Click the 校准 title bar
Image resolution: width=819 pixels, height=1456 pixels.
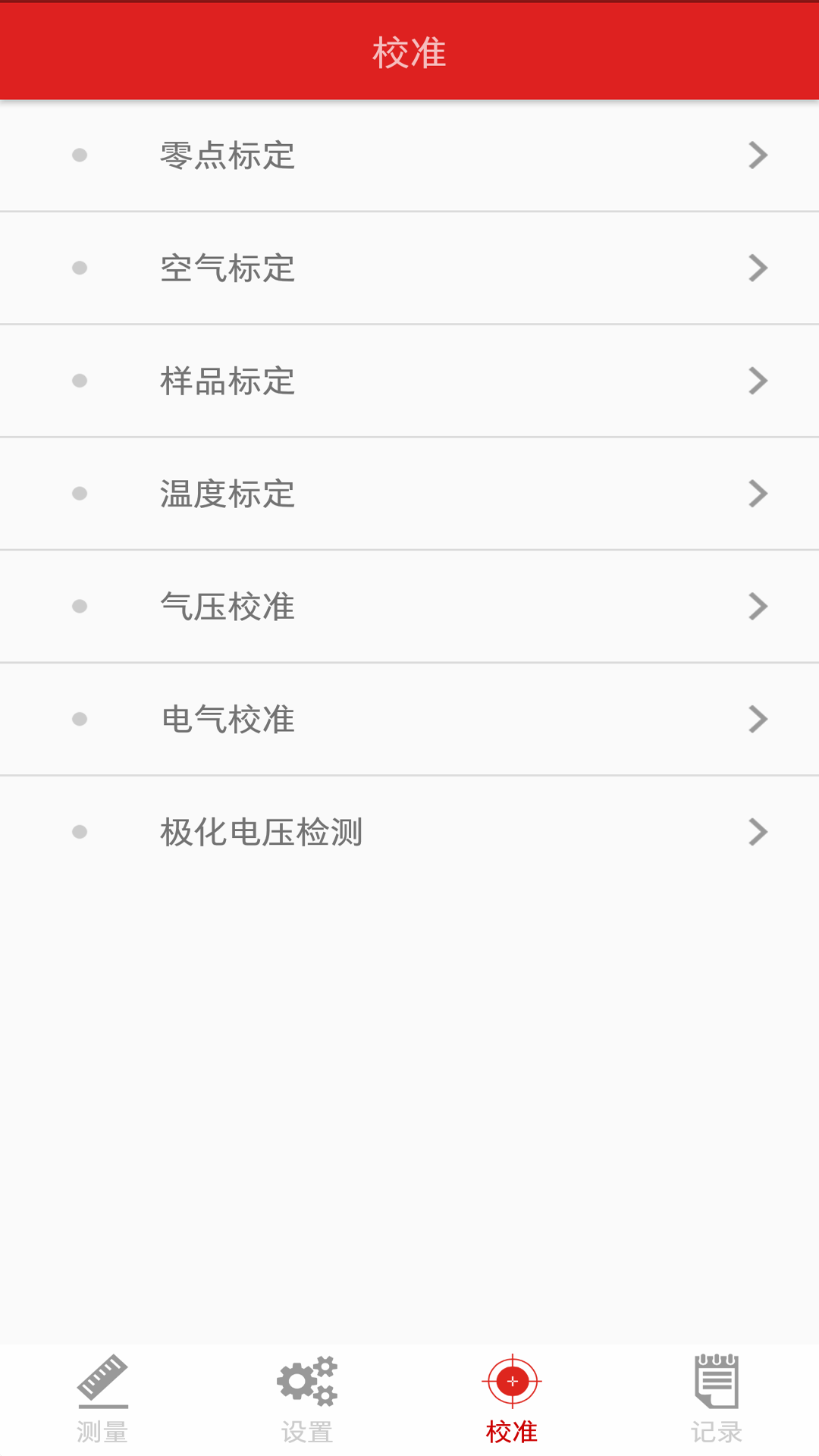[409, 50]
